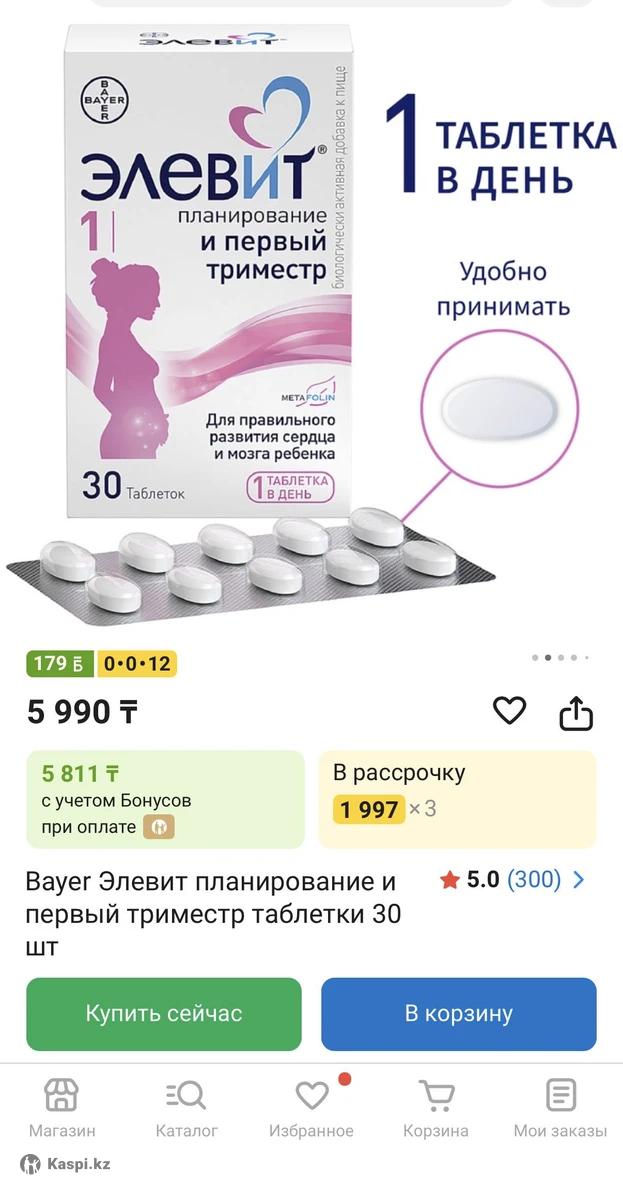The height and width of the screenshot is (1200, 623).
Task: Tap Купить сейчас button
Action: point(164,1014)
